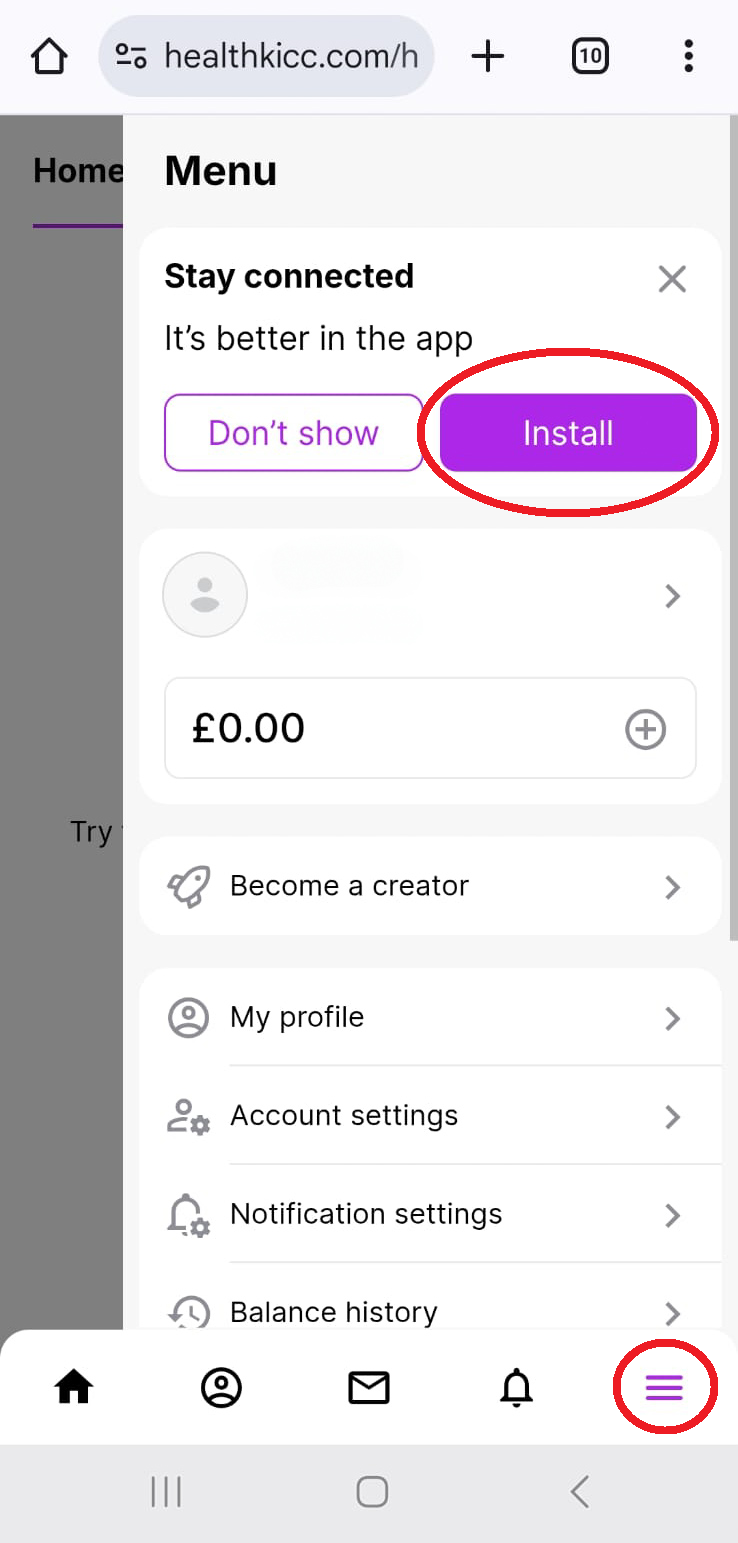Choose Don't show on the app banner
Image resolution: width=738 pixels, height=1543 pixels.
coord(294,433)
